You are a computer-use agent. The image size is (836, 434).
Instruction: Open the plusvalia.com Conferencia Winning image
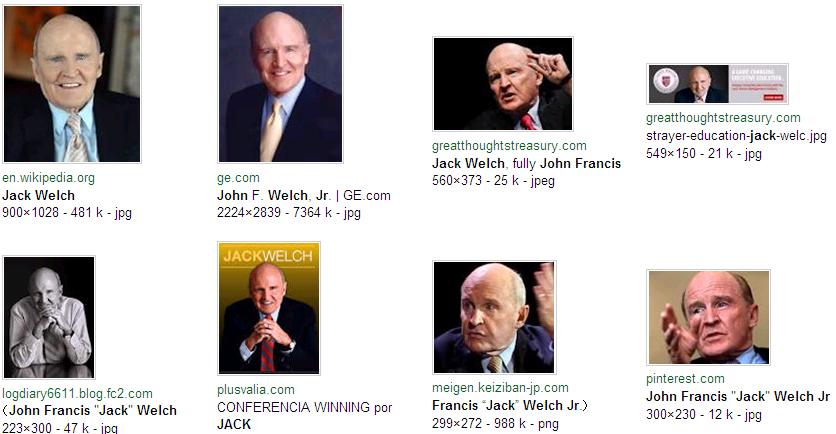pos(269,308)
